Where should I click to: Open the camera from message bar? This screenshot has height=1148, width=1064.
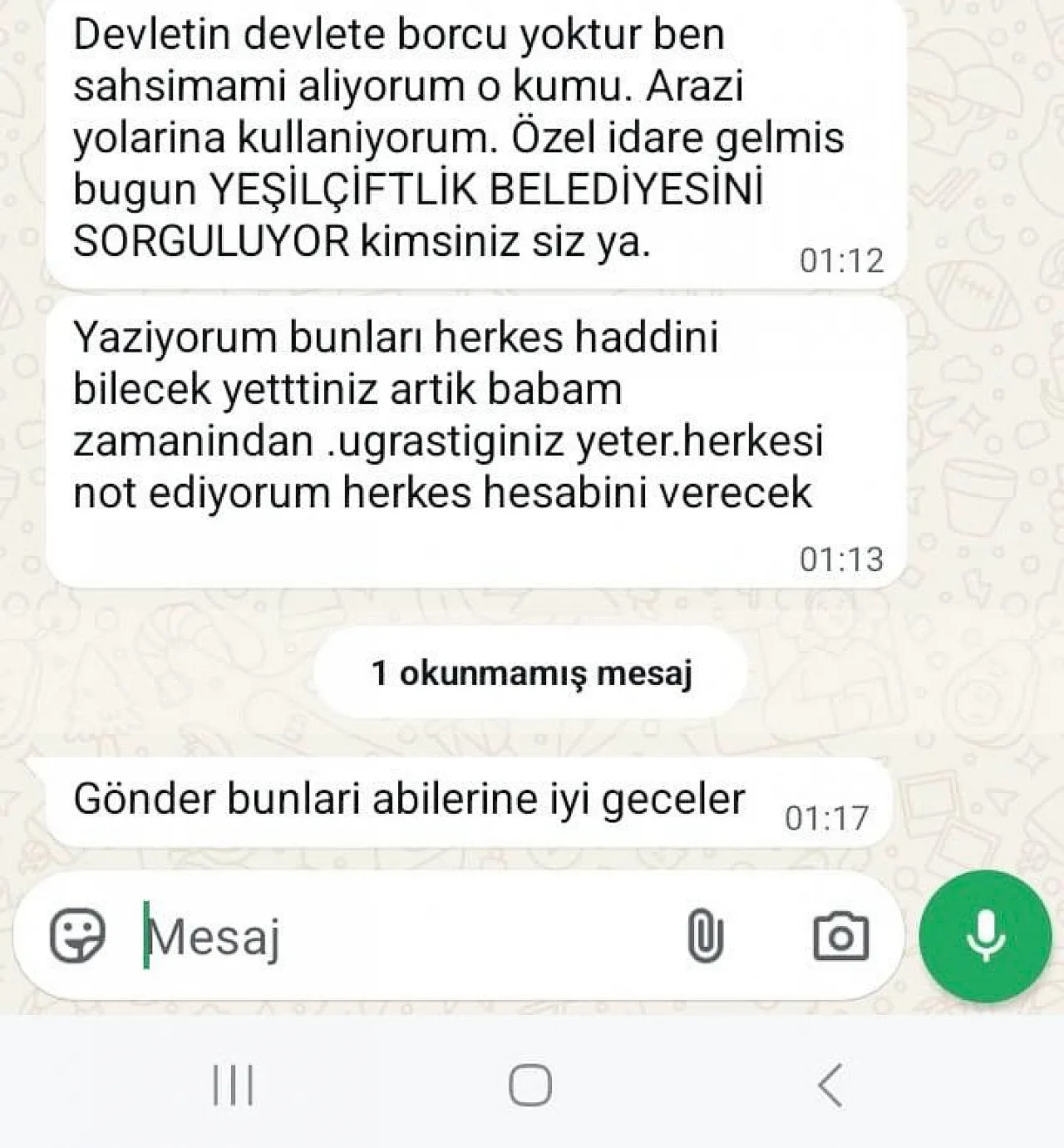coord(840,937)
